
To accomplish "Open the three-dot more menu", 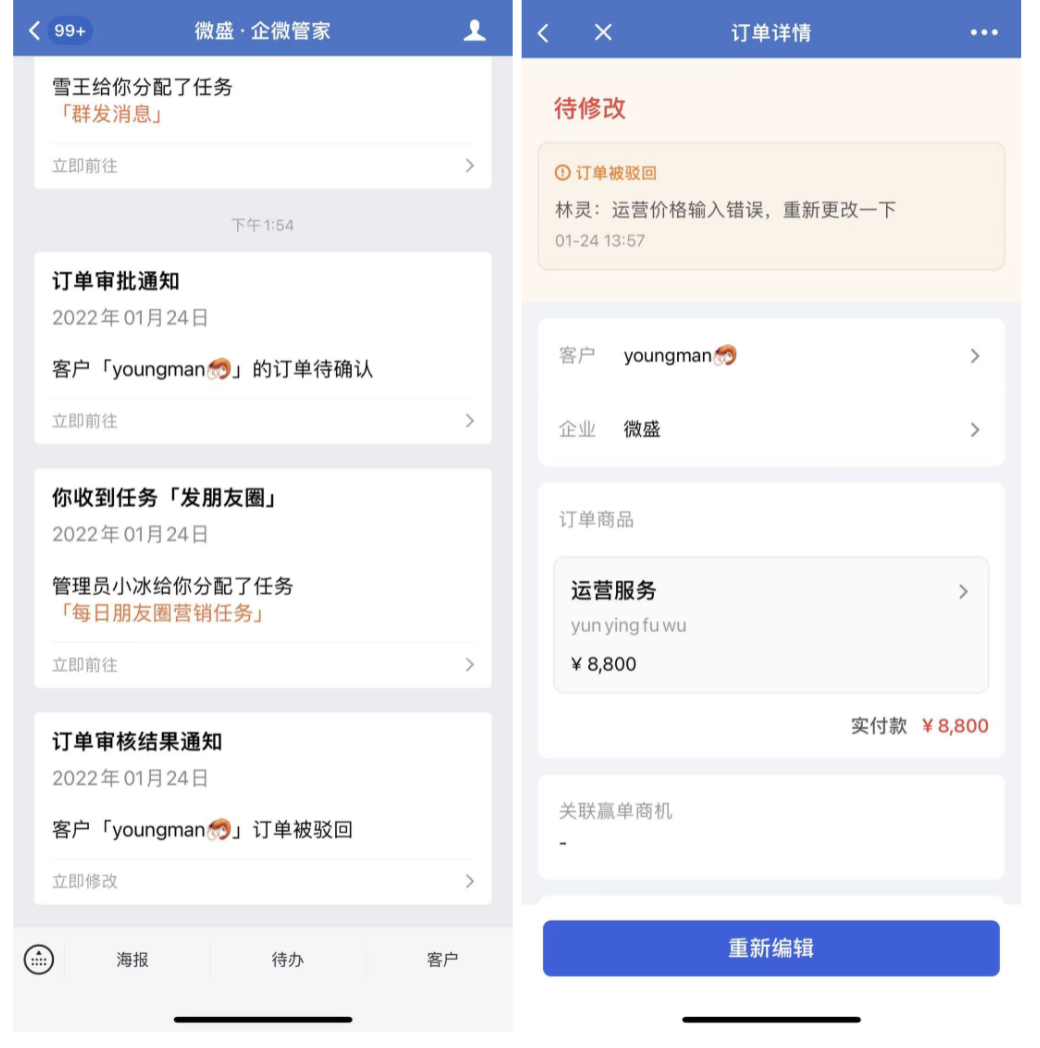I will (984, 33).
